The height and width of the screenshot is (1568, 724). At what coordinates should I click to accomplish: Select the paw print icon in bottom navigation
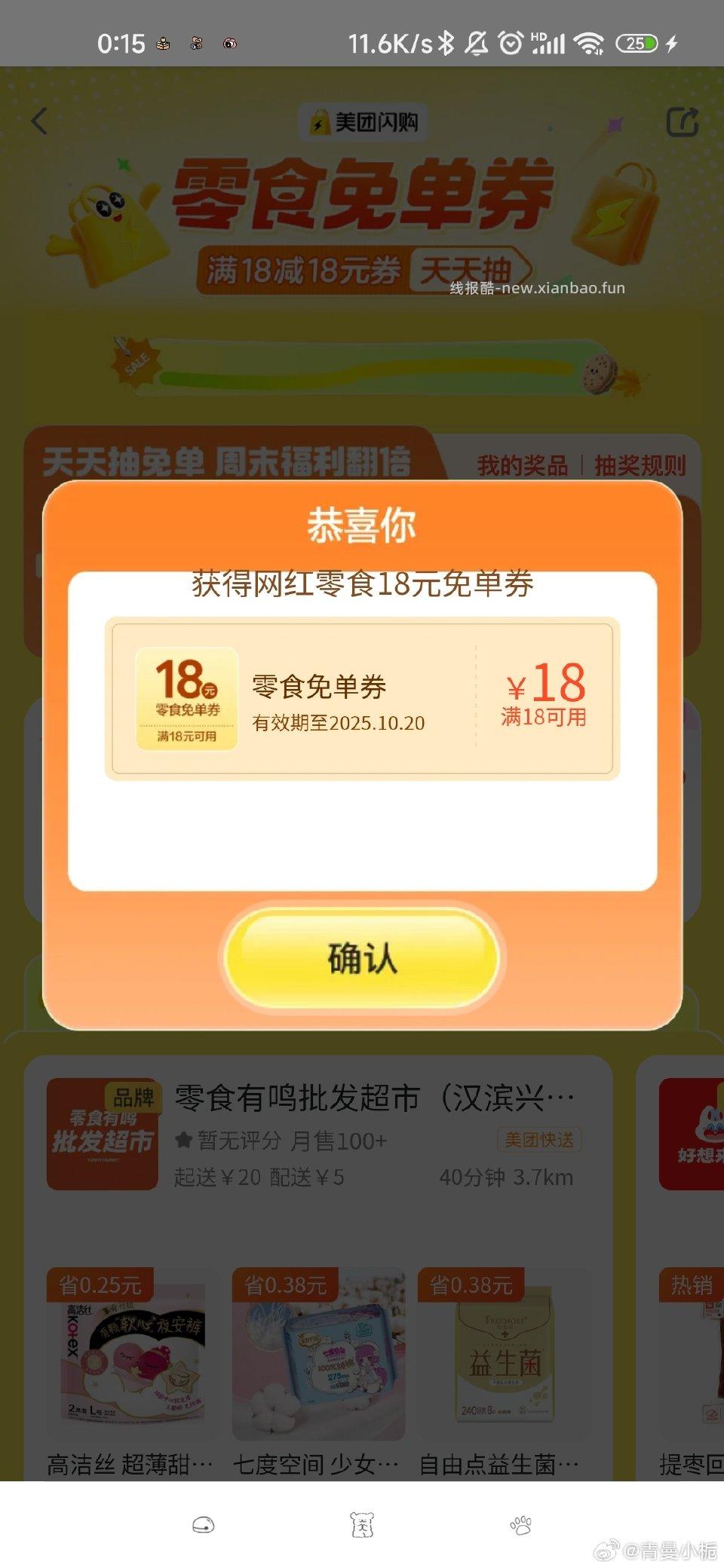522,1524
